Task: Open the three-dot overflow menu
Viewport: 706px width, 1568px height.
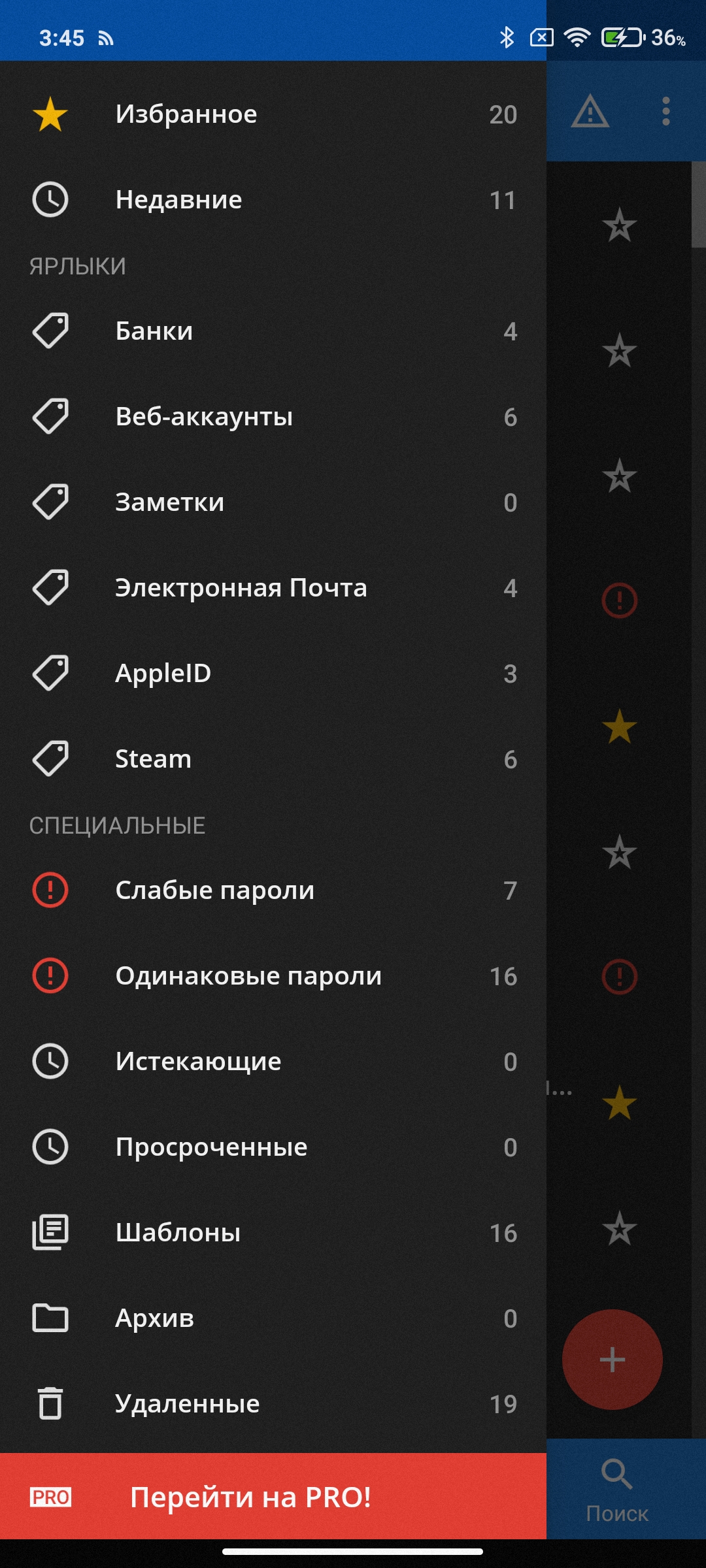Action: (665, 112)
